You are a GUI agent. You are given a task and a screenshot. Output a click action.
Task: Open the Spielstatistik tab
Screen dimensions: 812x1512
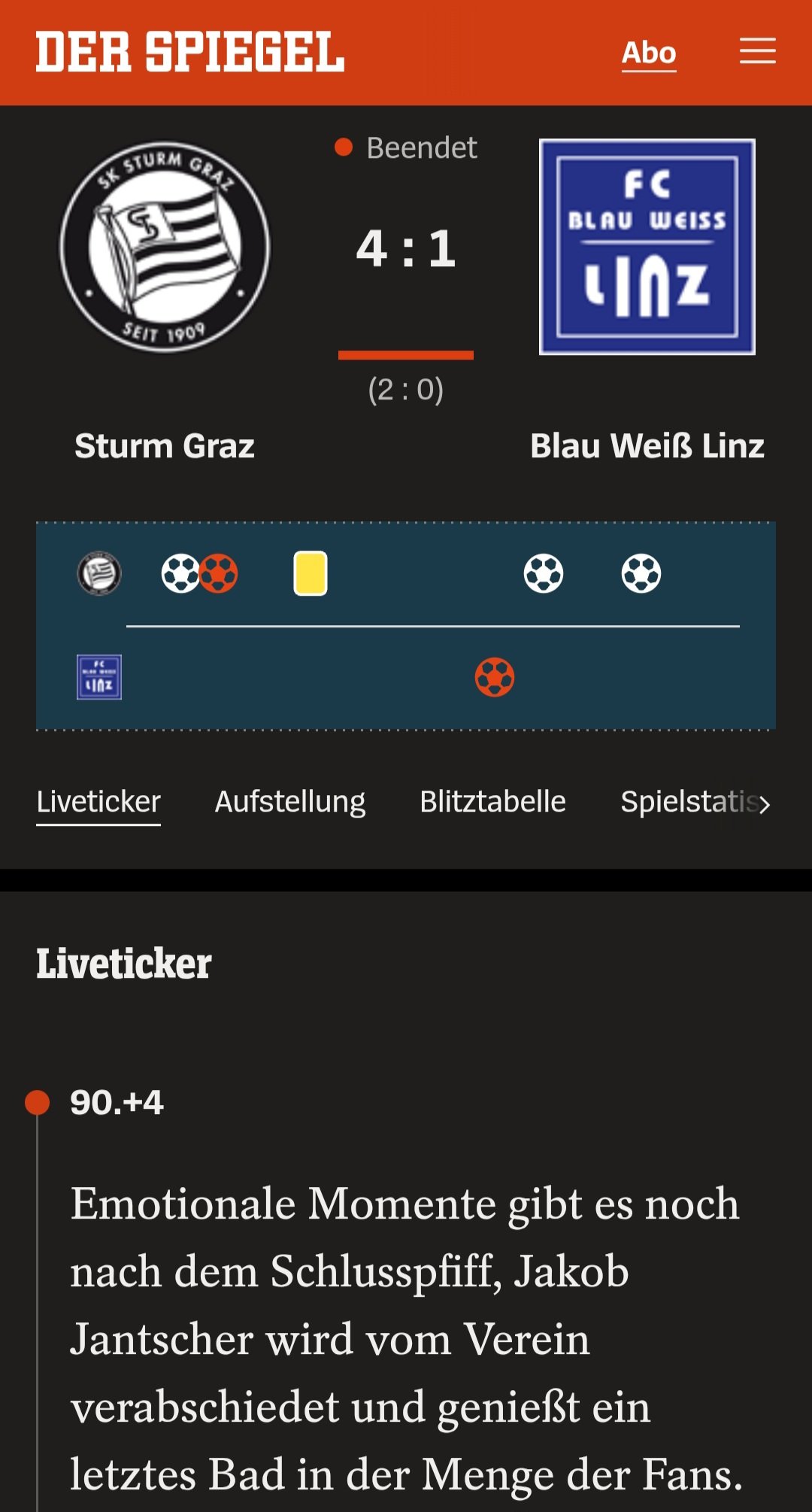(688, 802)
